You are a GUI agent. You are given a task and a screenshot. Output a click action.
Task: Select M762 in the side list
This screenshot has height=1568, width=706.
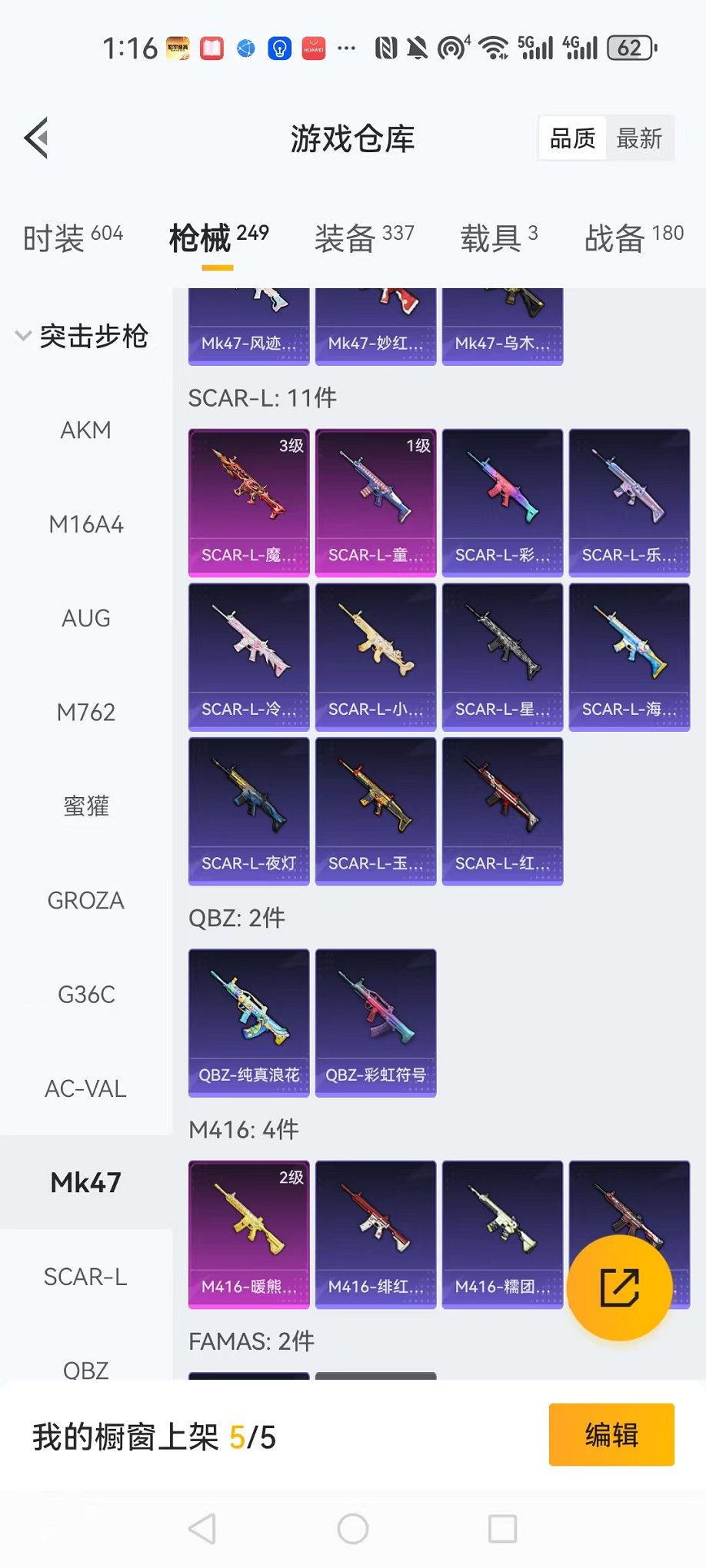click(x=86, y=713)
